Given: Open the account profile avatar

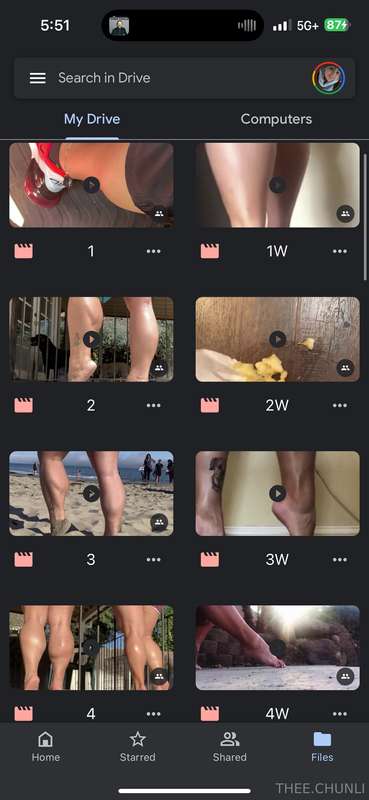Looking at the screenshot, I should click(x=329, y=78).
